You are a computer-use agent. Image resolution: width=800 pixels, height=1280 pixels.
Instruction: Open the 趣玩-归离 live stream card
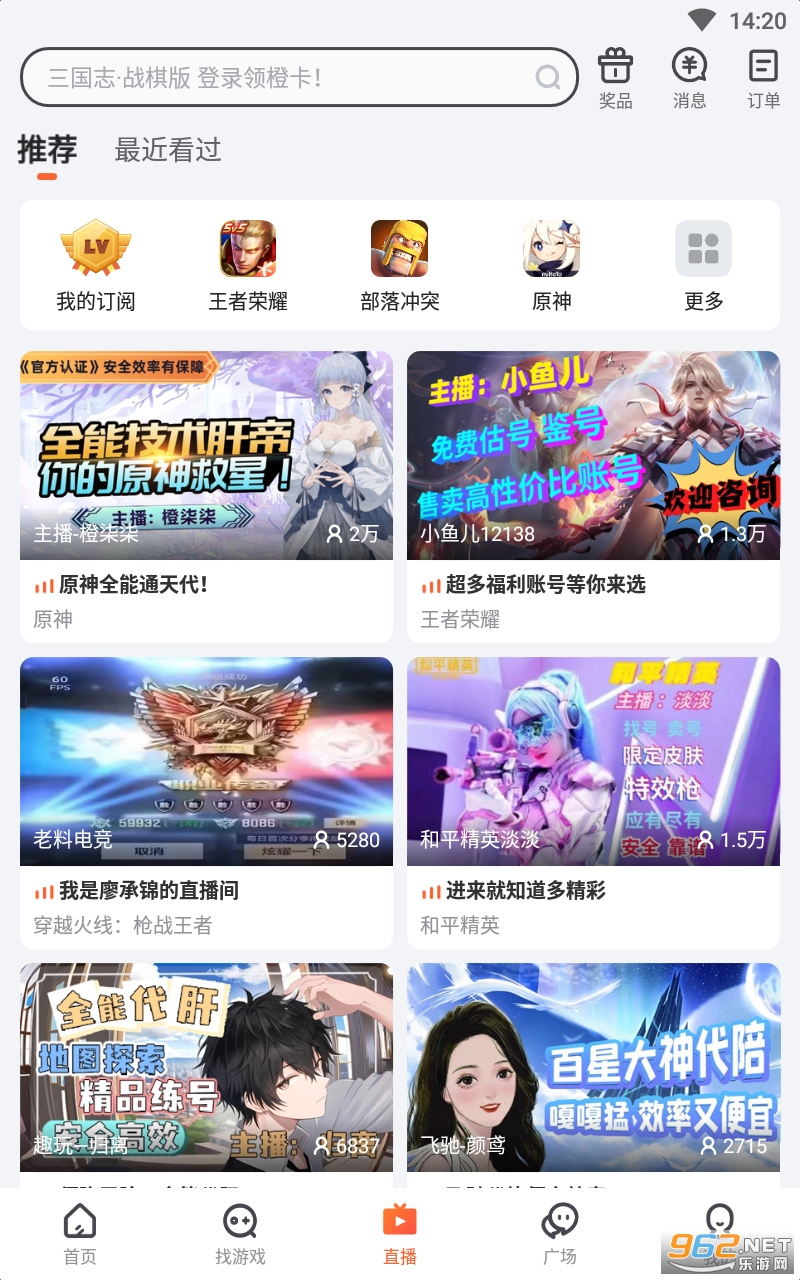point(206,1068)
